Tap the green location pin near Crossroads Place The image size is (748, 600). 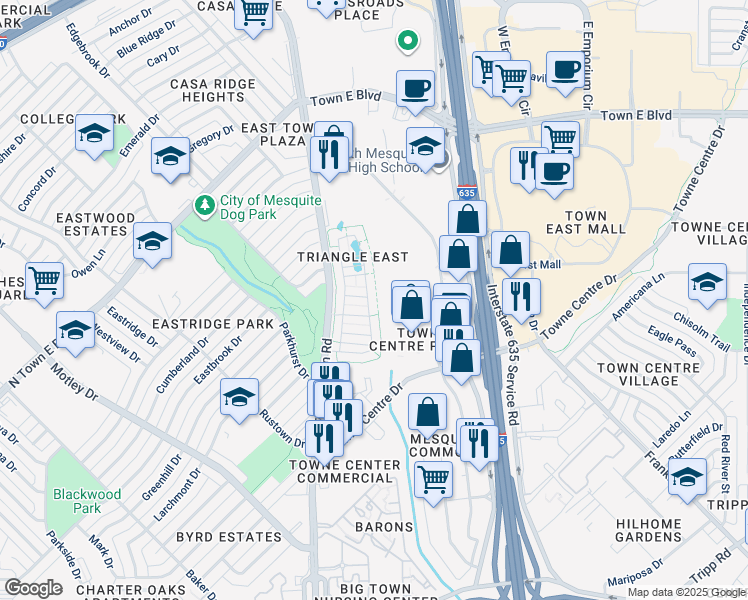[x=406, y=41]
